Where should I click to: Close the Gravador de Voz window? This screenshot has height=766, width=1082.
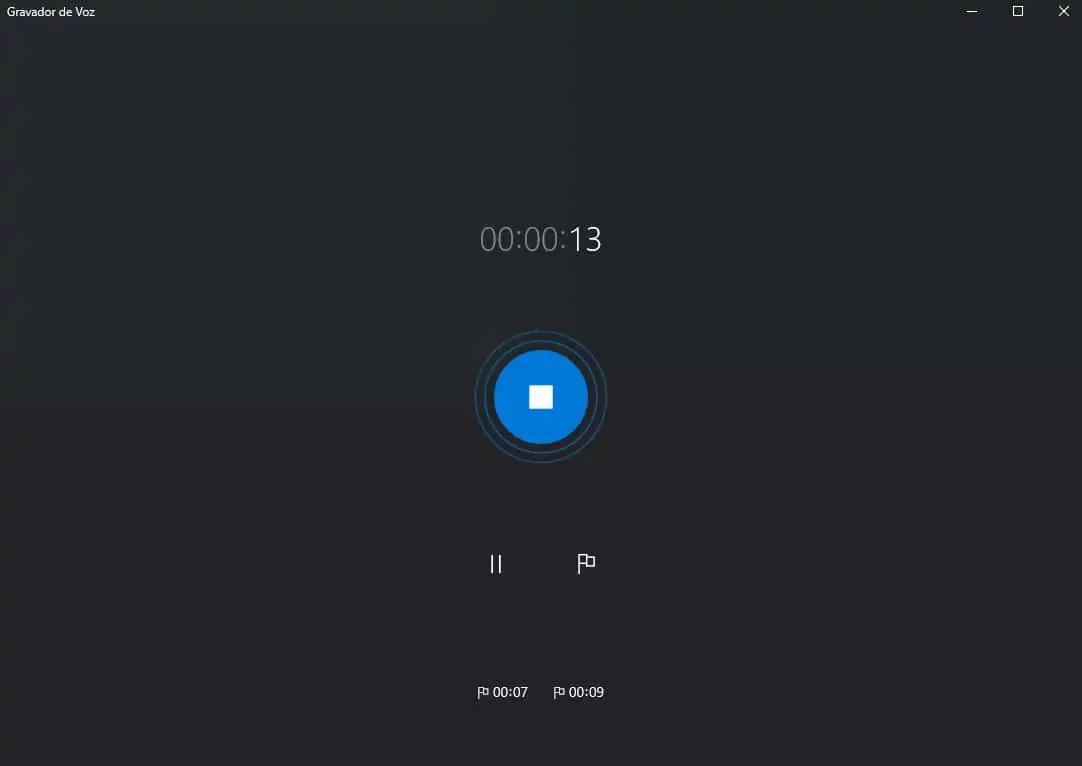[1063, 11]
